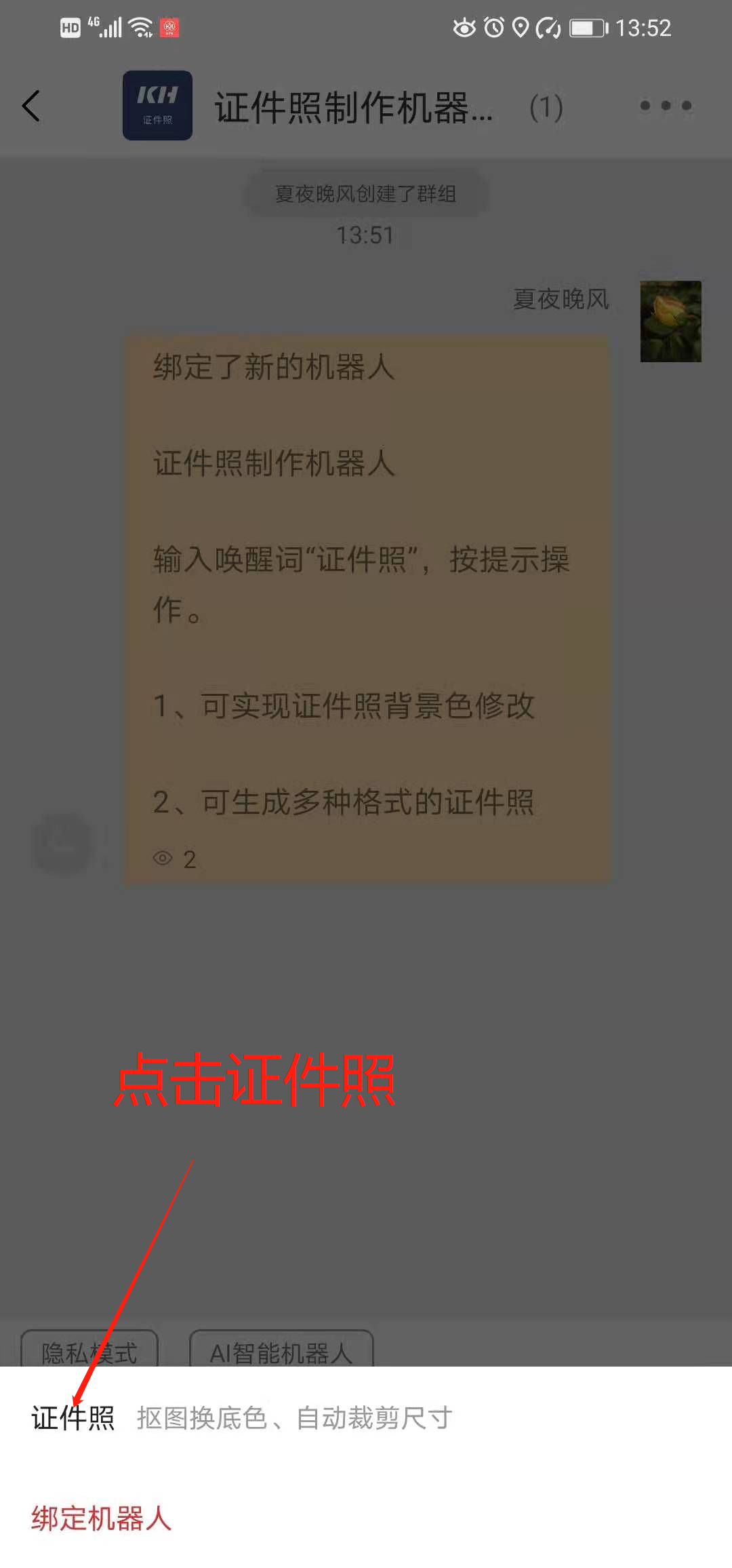Tap 绑定机器人 to bind a robot
The height and width of the screenshot is (1568, 732).
coord(102,1518)
